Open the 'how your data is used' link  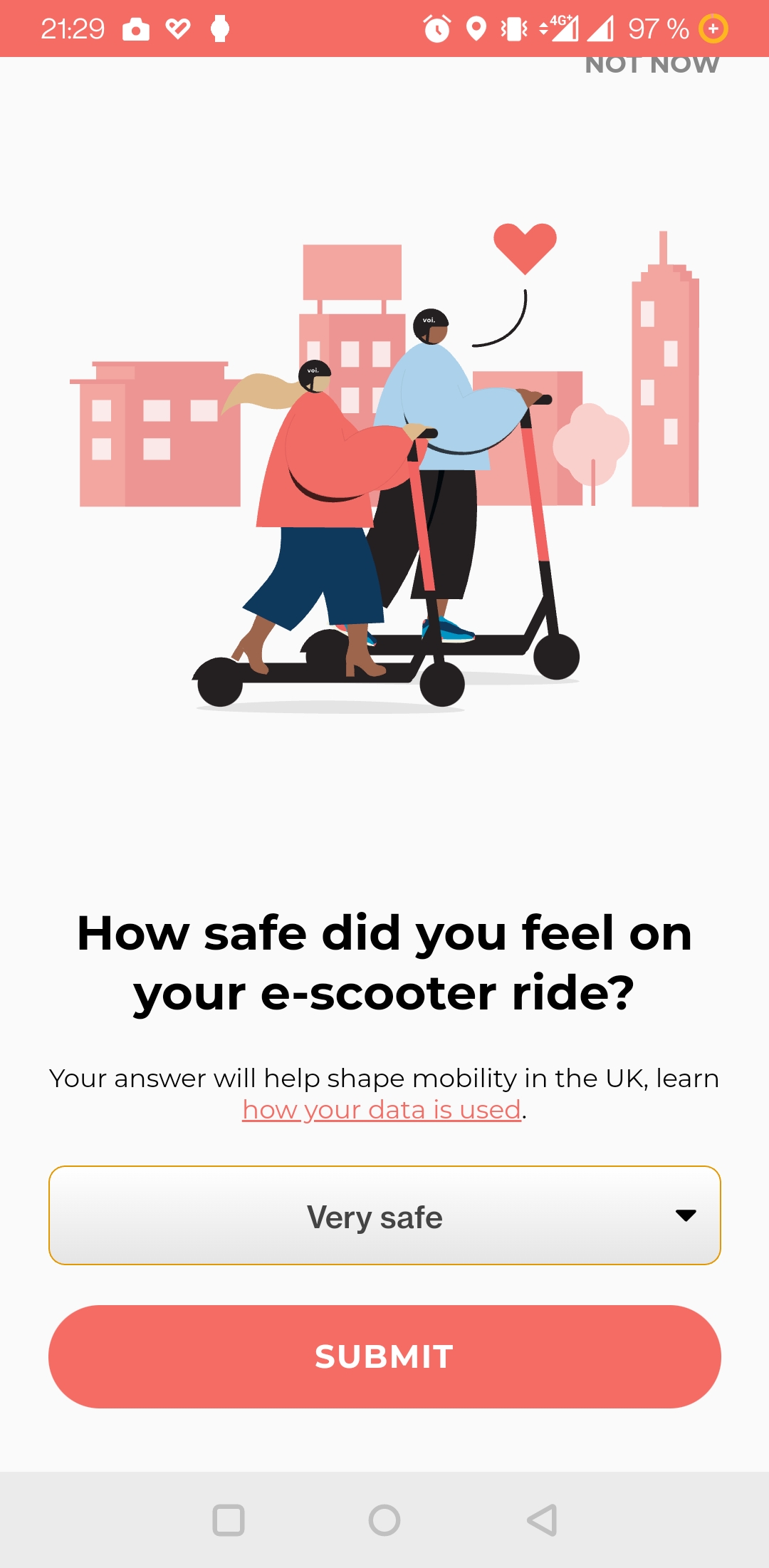click(382, 1109)
